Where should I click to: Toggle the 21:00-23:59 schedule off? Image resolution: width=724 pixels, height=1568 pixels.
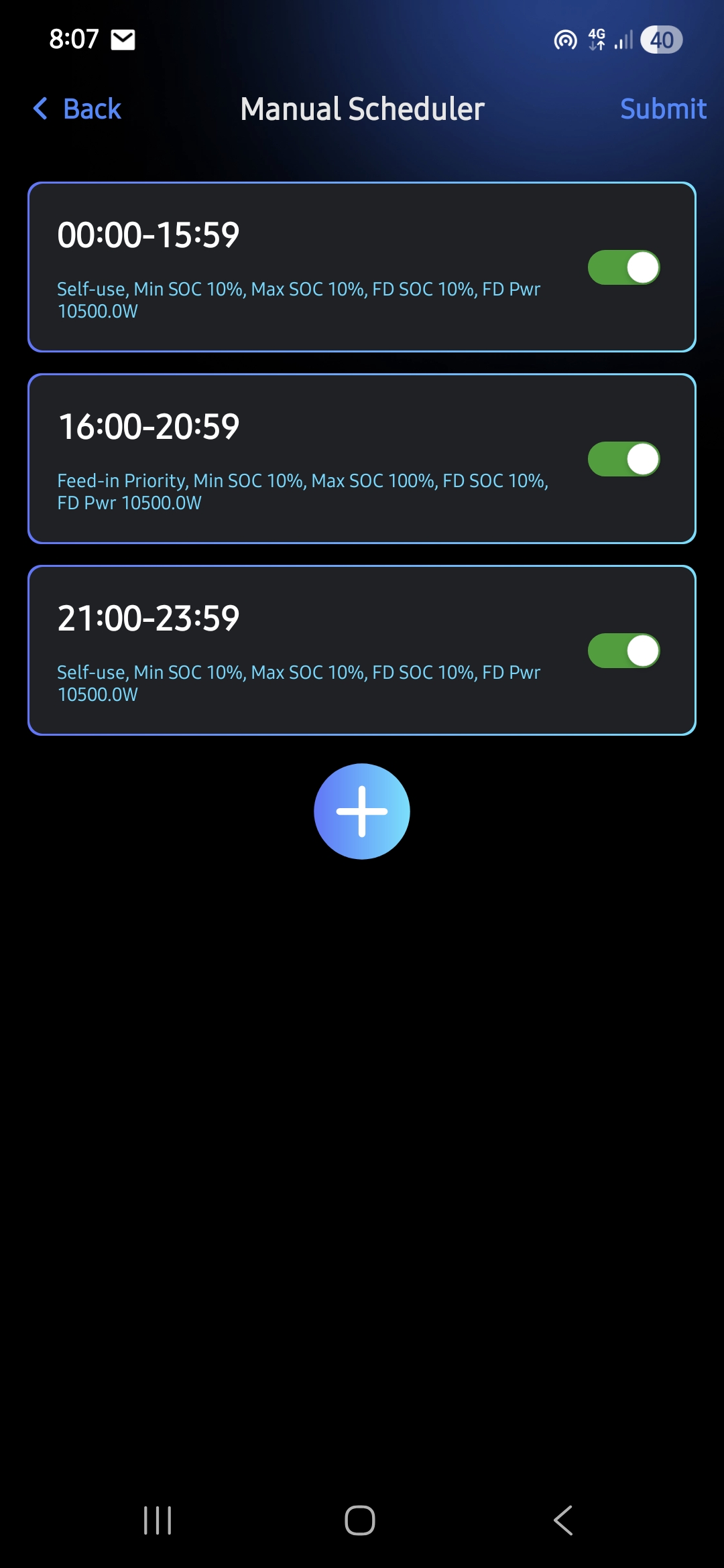[623, 651]
